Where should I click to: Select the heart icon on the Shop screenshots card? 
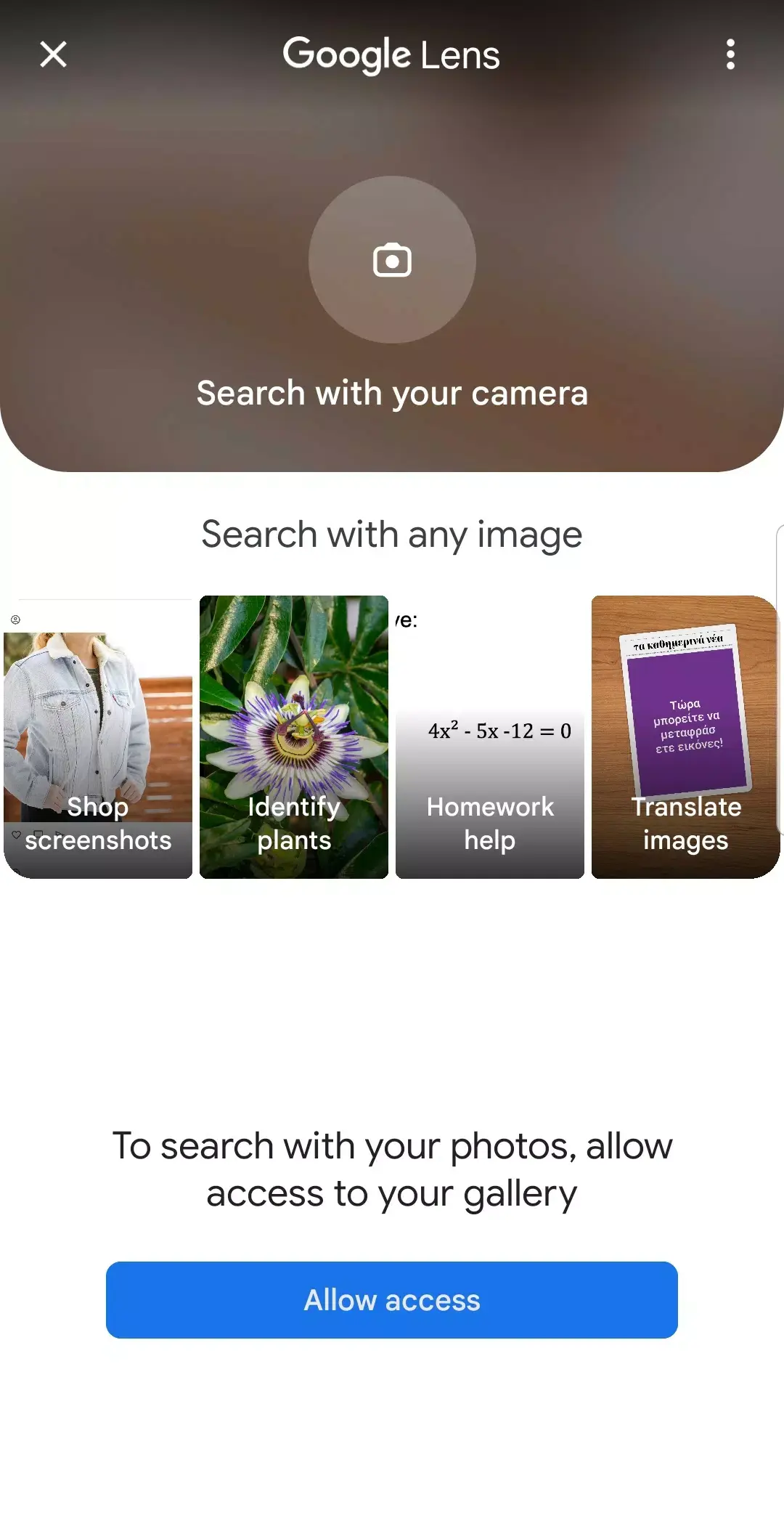16,835
